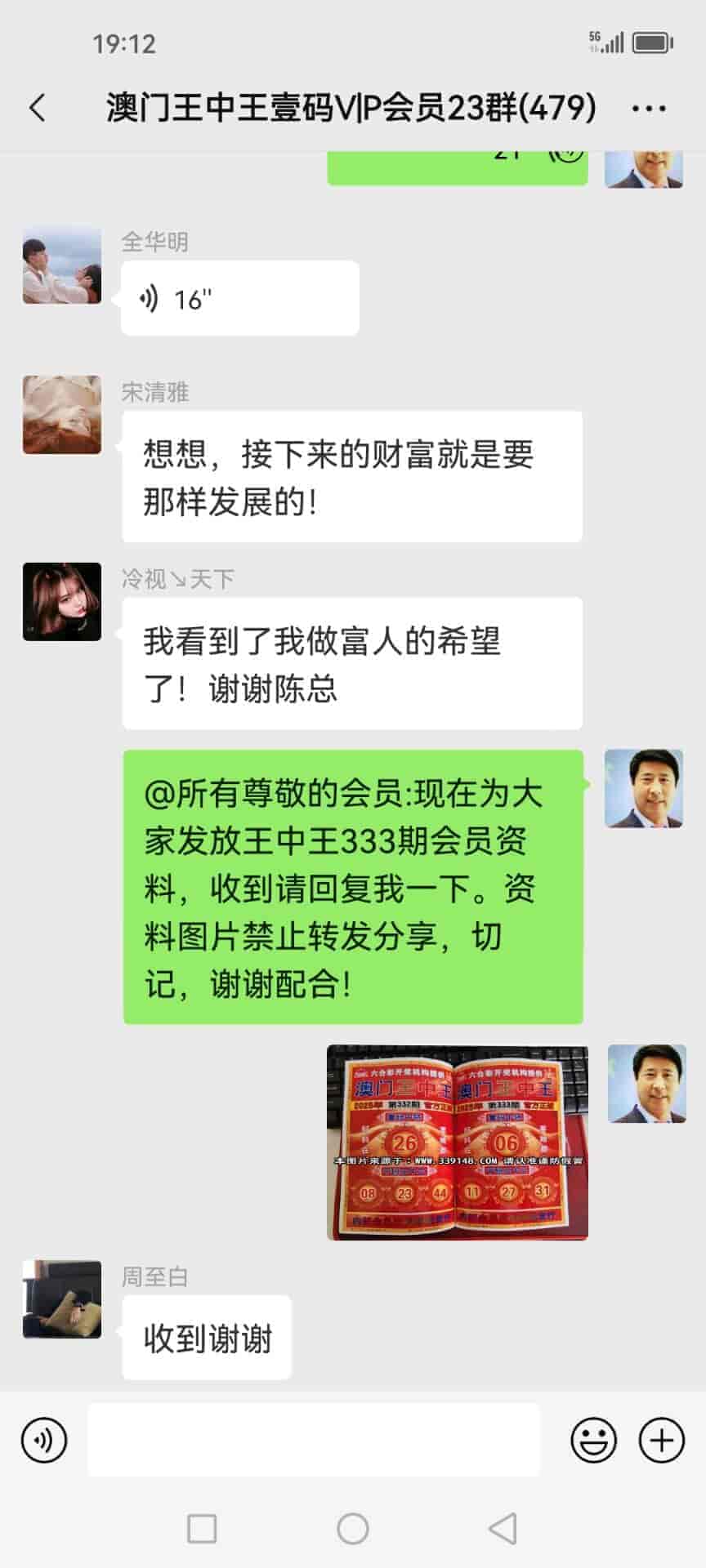Go to the system home screen

(353, 1528)
